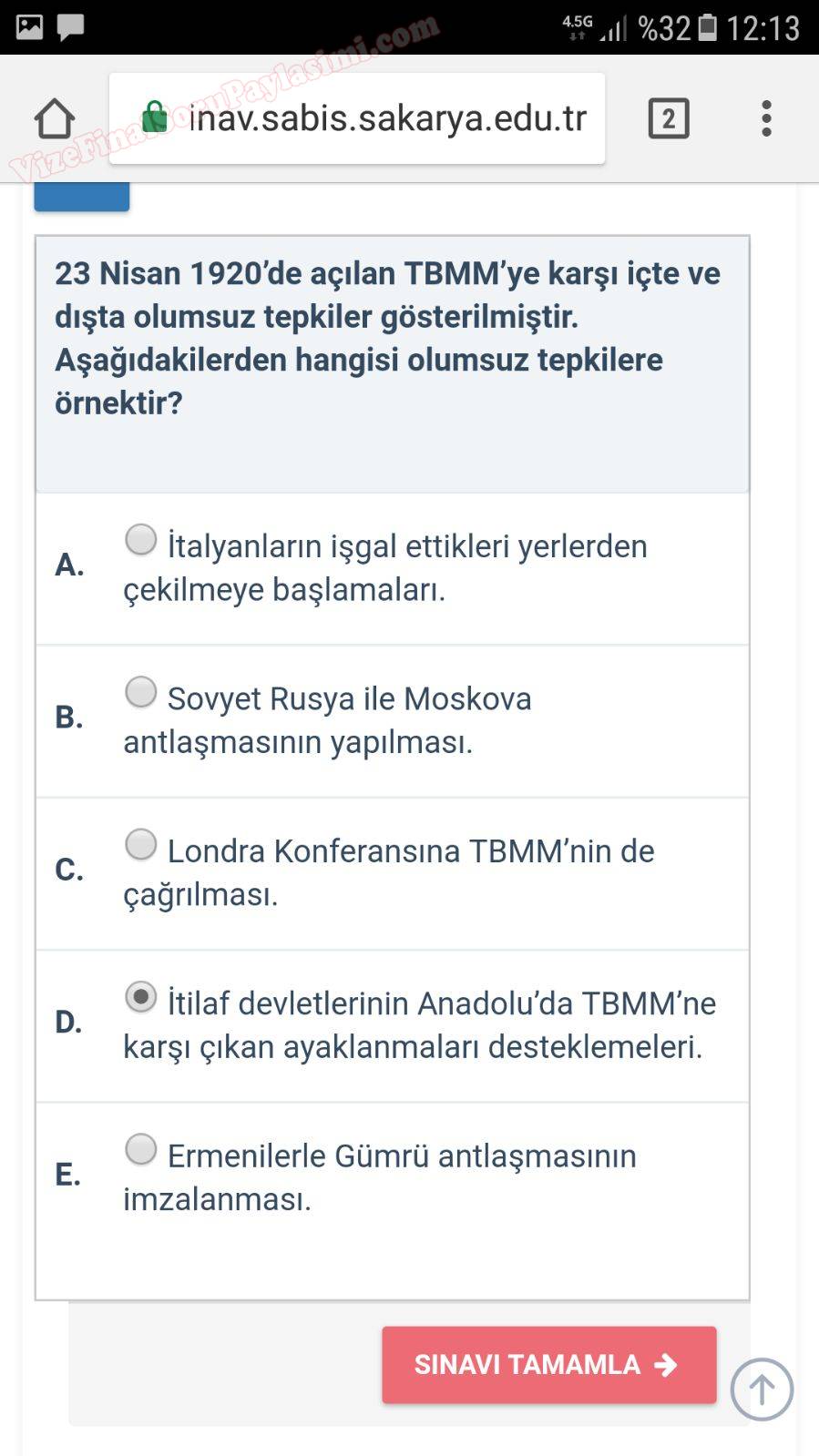
Task: Tap the SINAVI TAMAMLA button
Action: pos(548,1364)
